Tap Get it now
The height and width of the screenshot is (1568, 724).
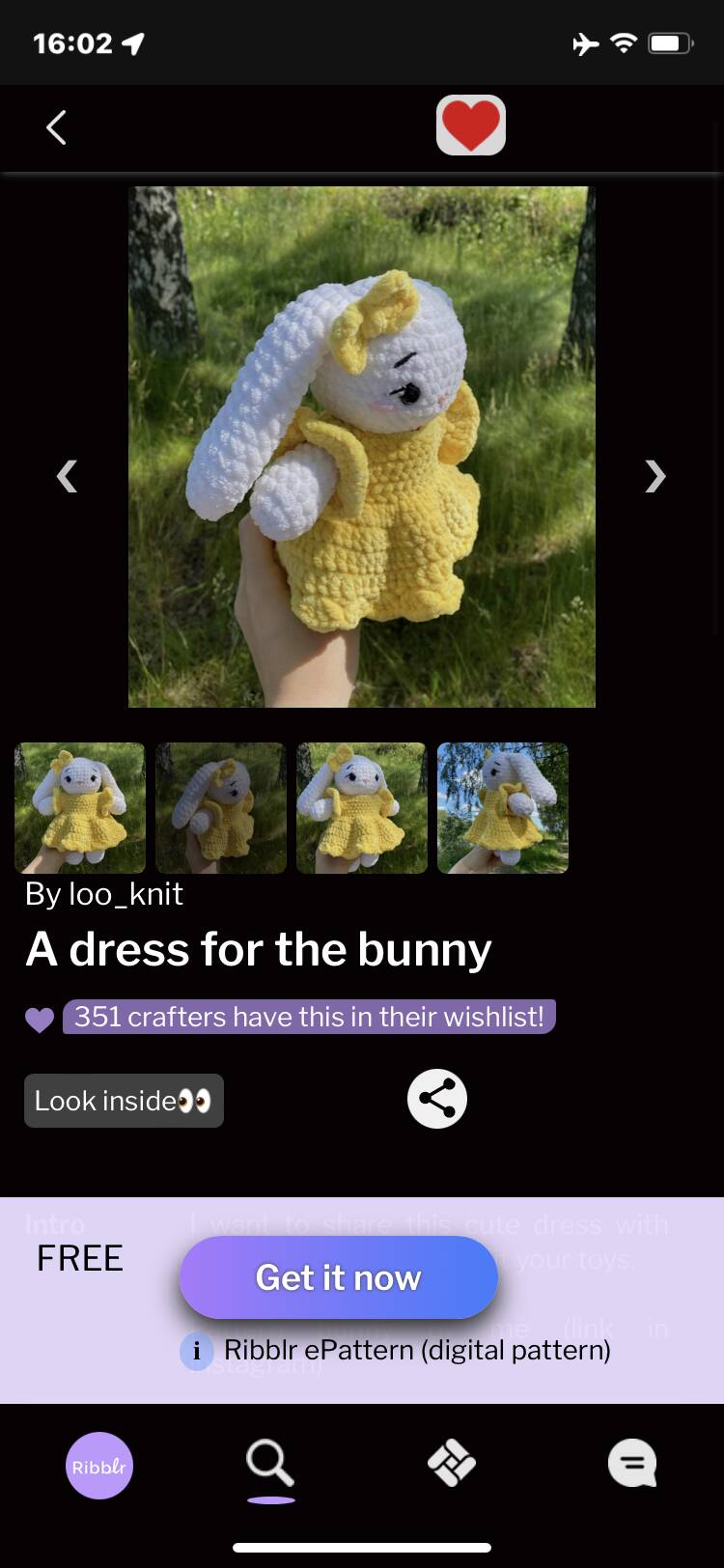(x=339, y=1277)
